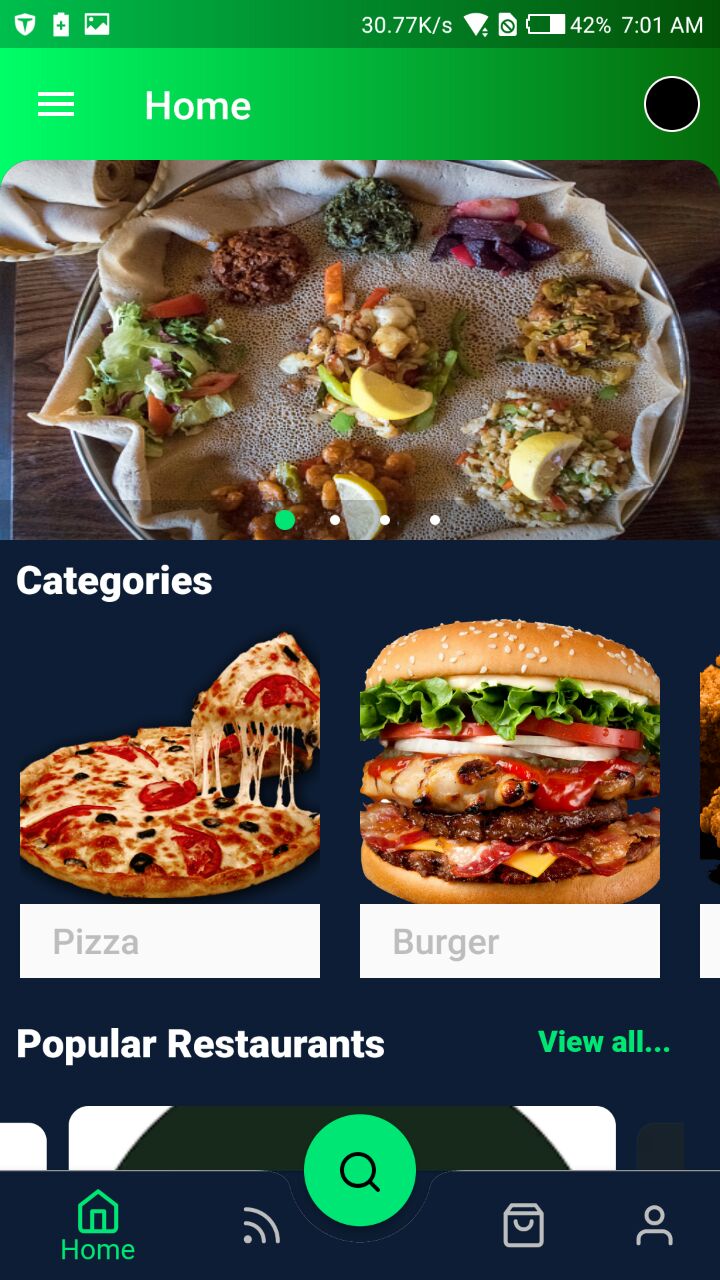Tap the featured food banner image
Screen dimensions: 720x1280
click(360, 345)
